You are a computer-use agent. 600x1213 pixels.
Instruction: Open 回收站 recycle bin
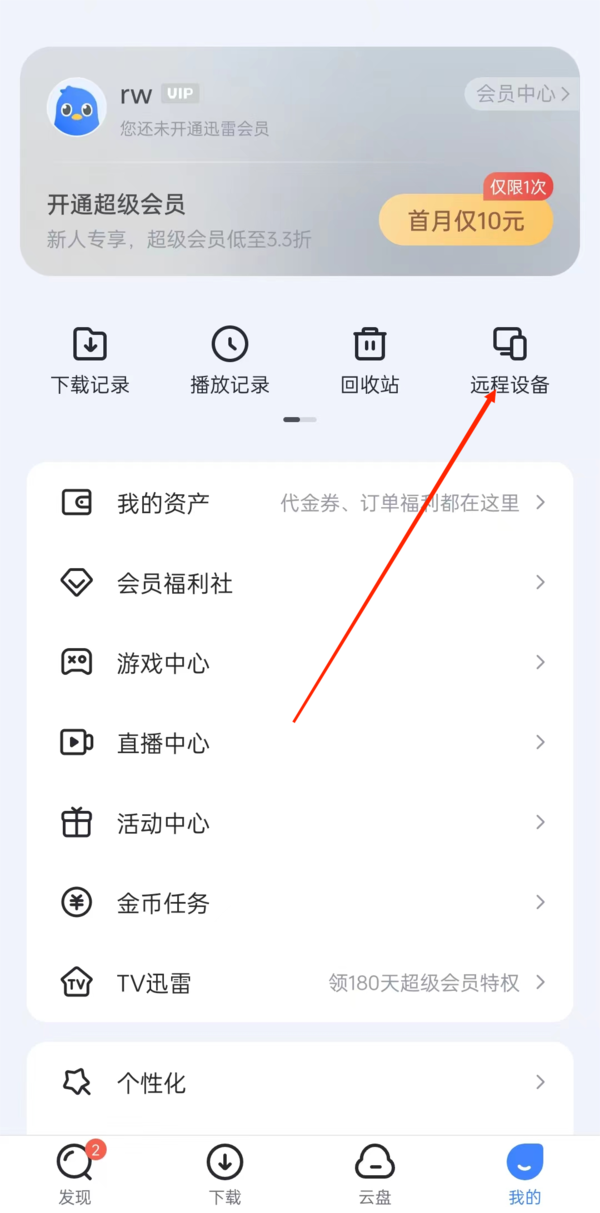point(370,360)
